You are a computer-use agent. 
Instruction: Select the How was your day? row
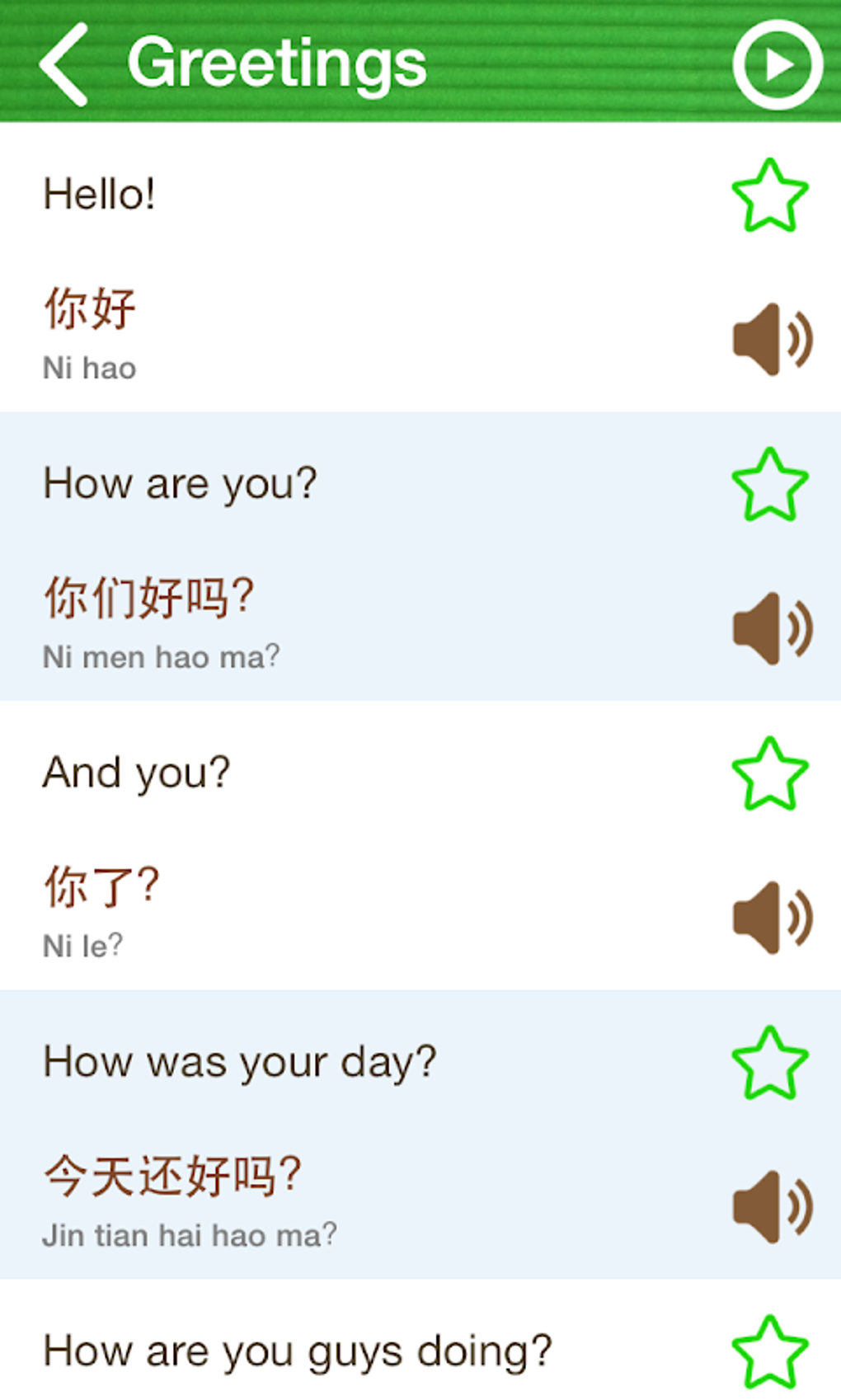point(237,1062)
